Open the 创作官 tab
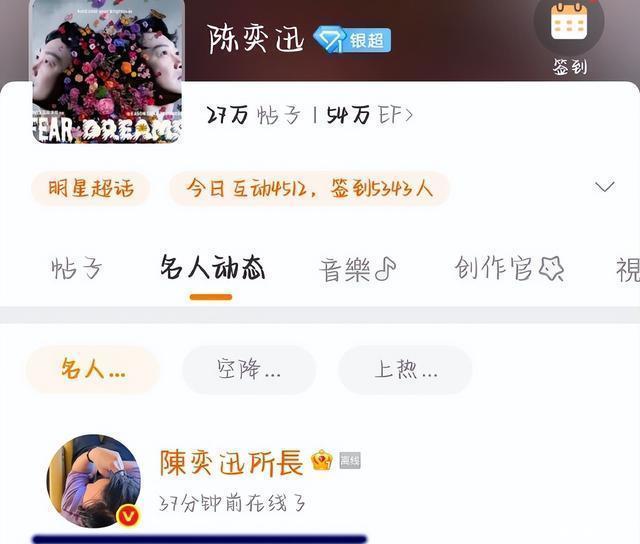640x544 pixels. pyautogui.click(x=508, y=269)
